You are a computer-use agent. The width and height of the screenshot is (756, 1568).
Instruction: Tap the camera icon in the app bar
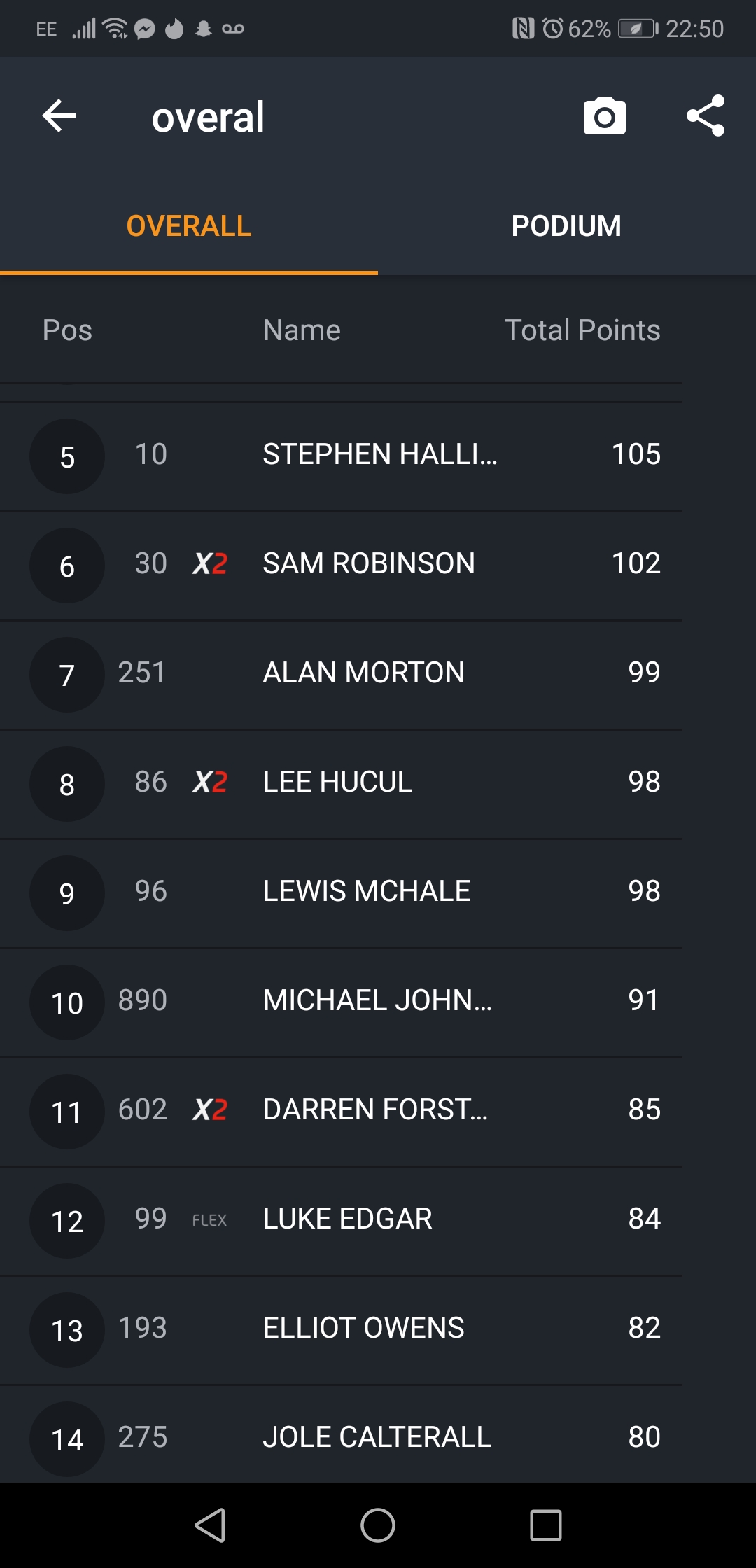[x=604, y=116]
